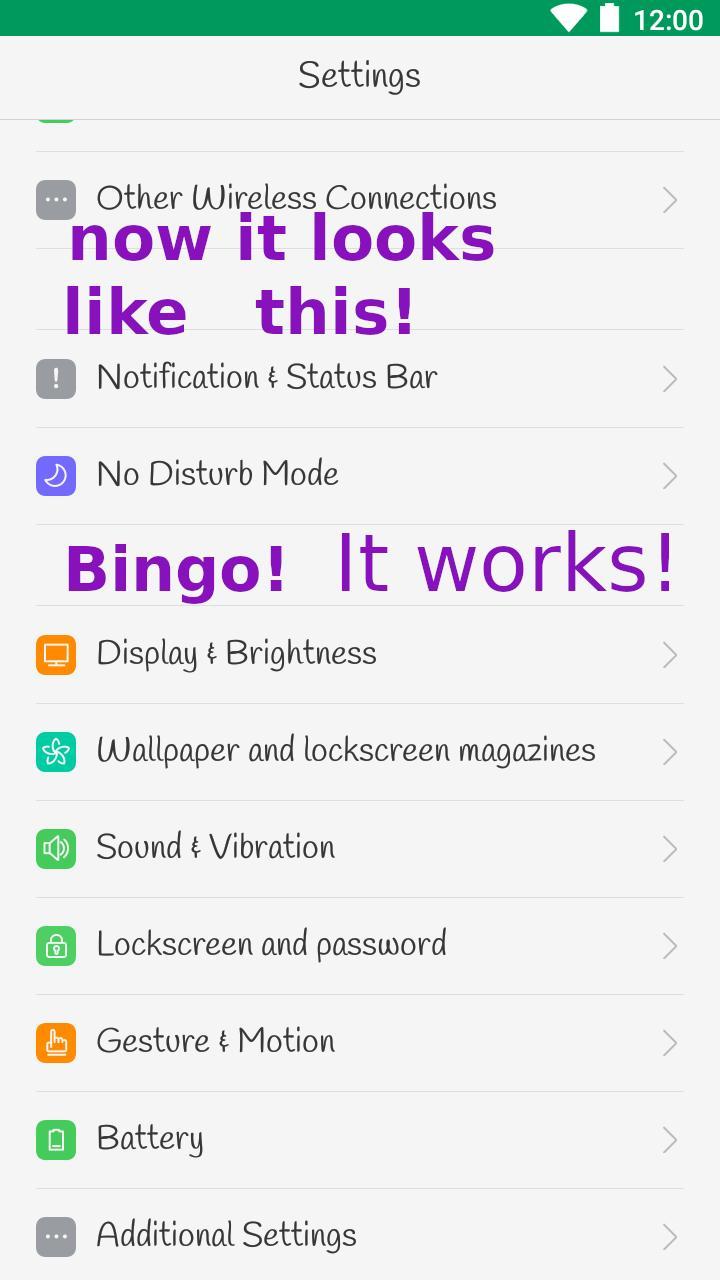Open the Battery settings page

pos(360,1139)
